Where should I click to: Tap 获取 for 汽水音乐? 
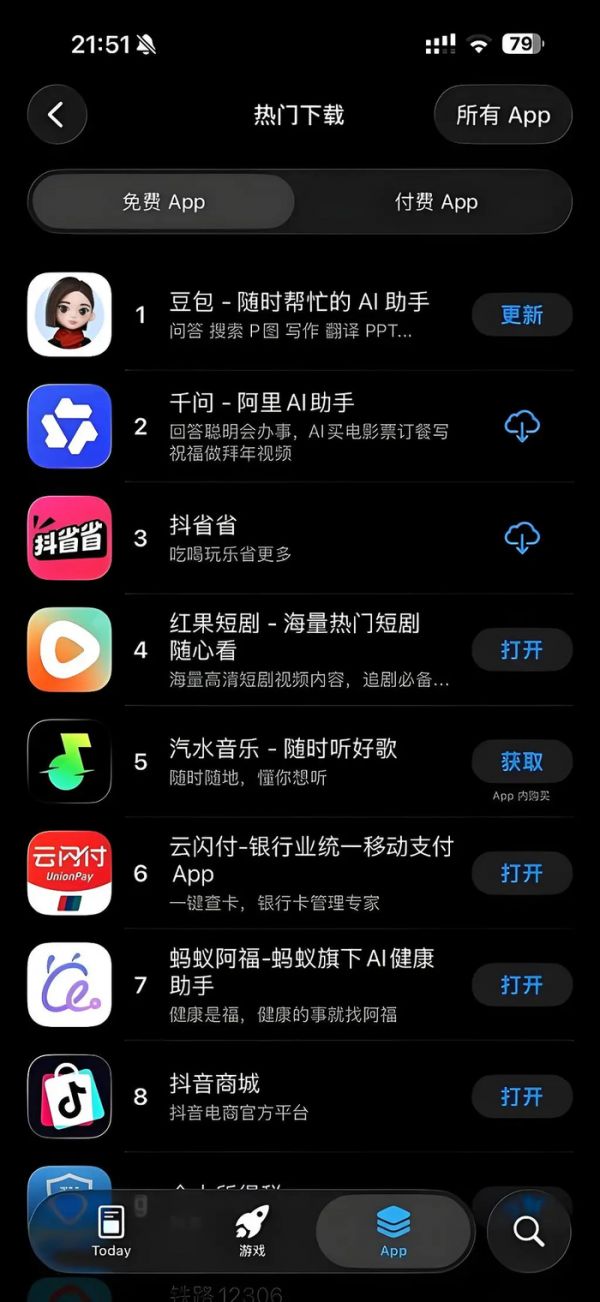click(x=521, y=762)
